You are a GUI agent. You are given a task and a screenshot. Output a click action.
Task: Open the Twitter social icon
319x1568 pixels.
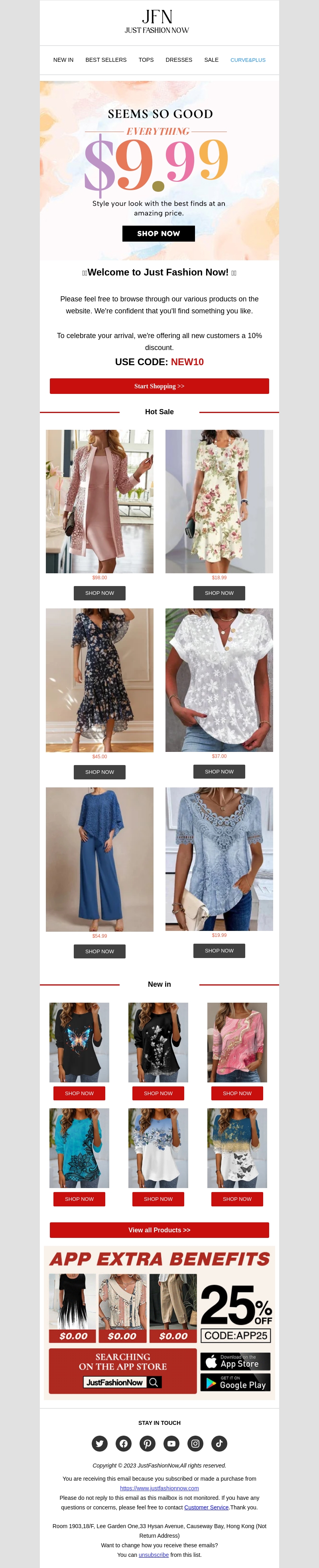click(x=100, y=1443)
